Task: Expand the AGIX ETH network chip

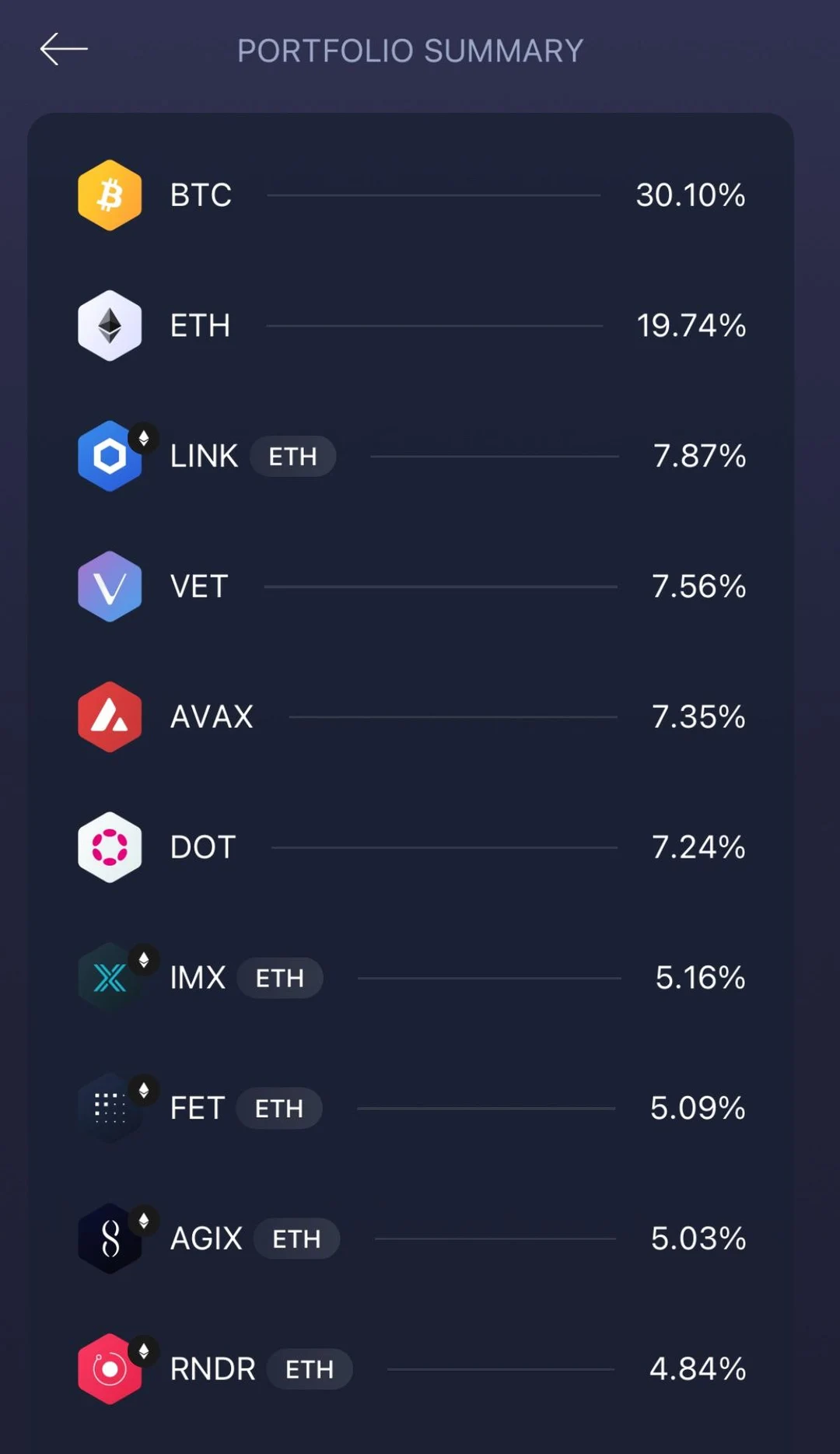Action: click(297, 1239)
